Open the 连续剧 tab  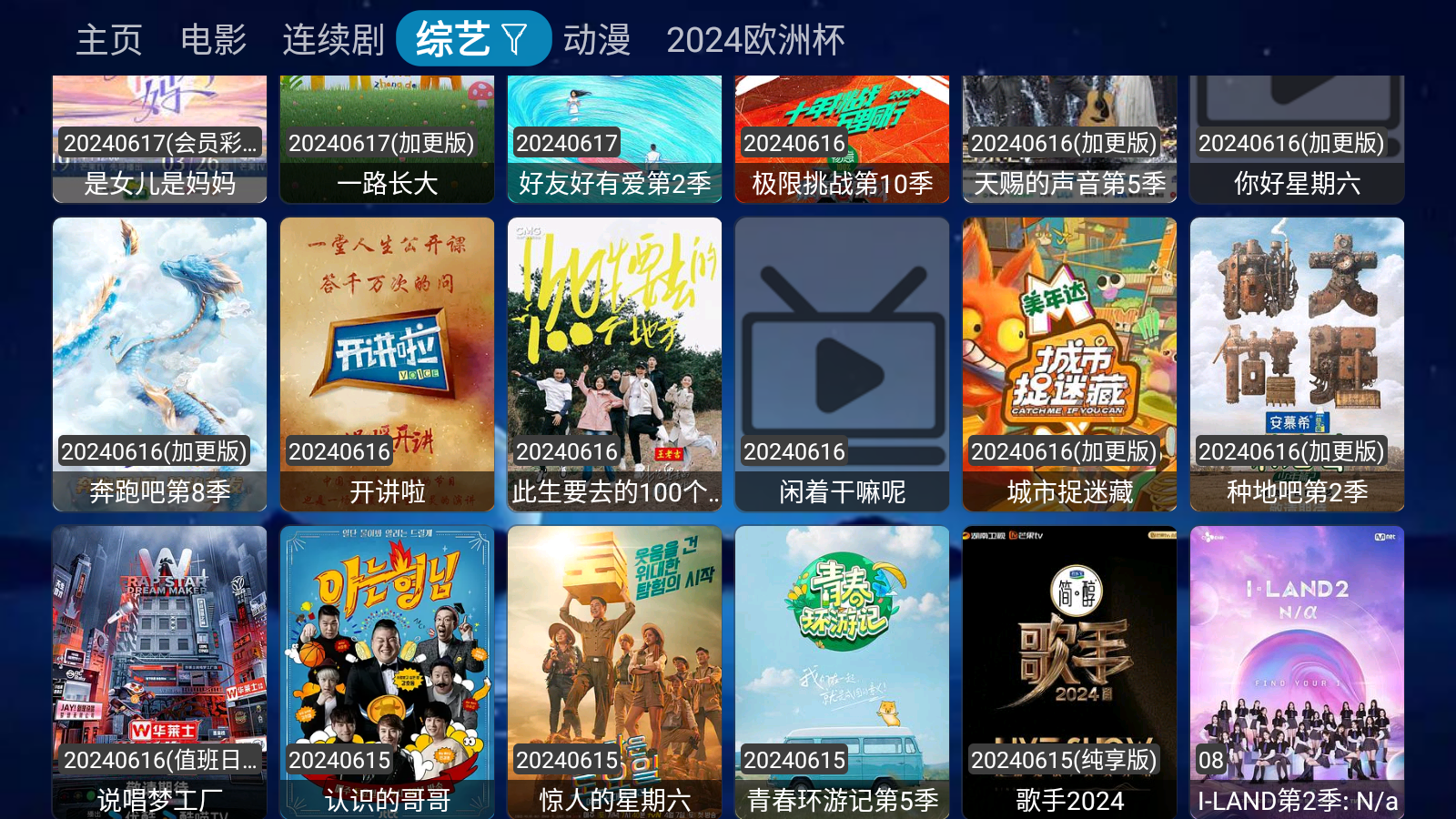click(333, 40)
